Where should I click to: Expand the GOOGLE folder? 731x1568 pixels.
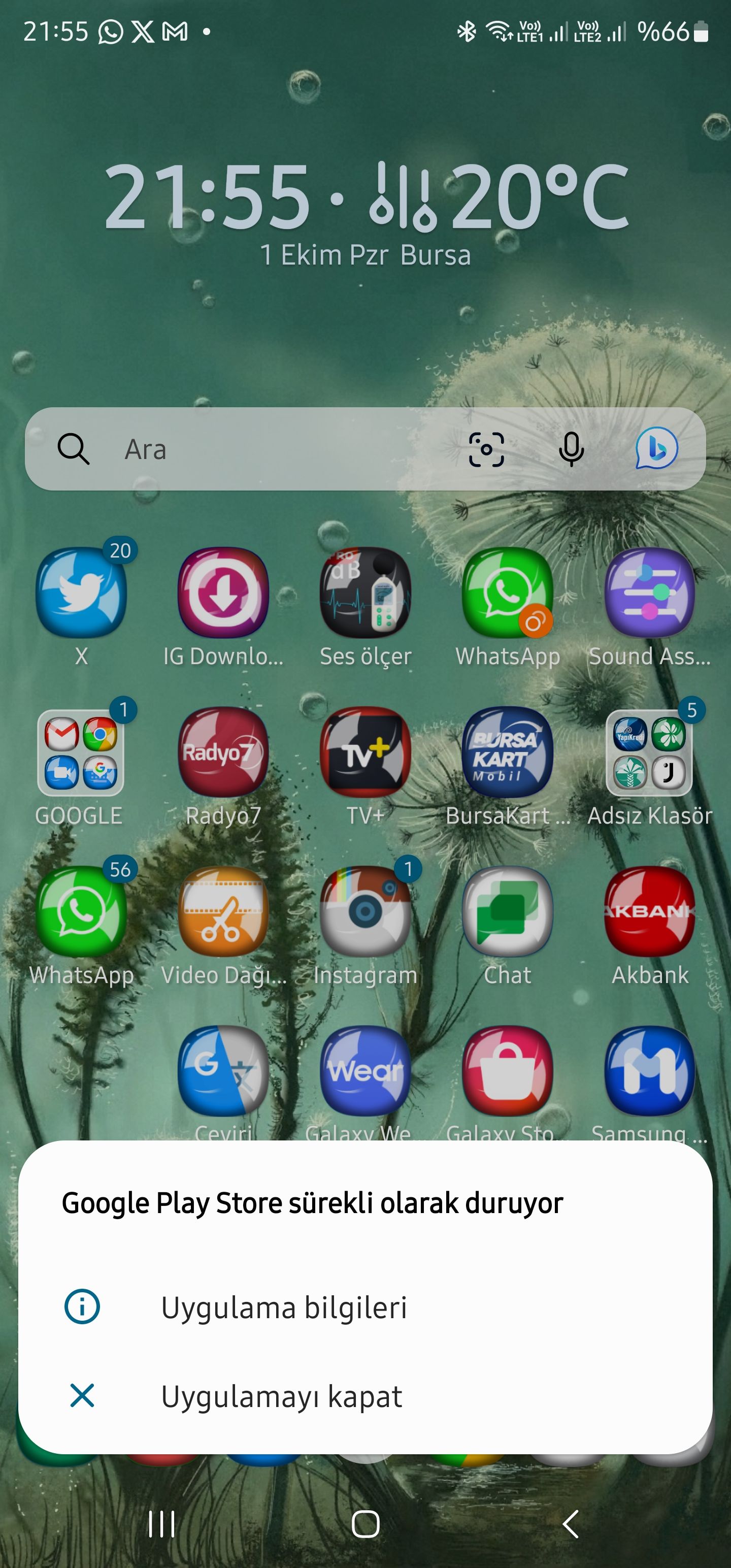[81, 755]
